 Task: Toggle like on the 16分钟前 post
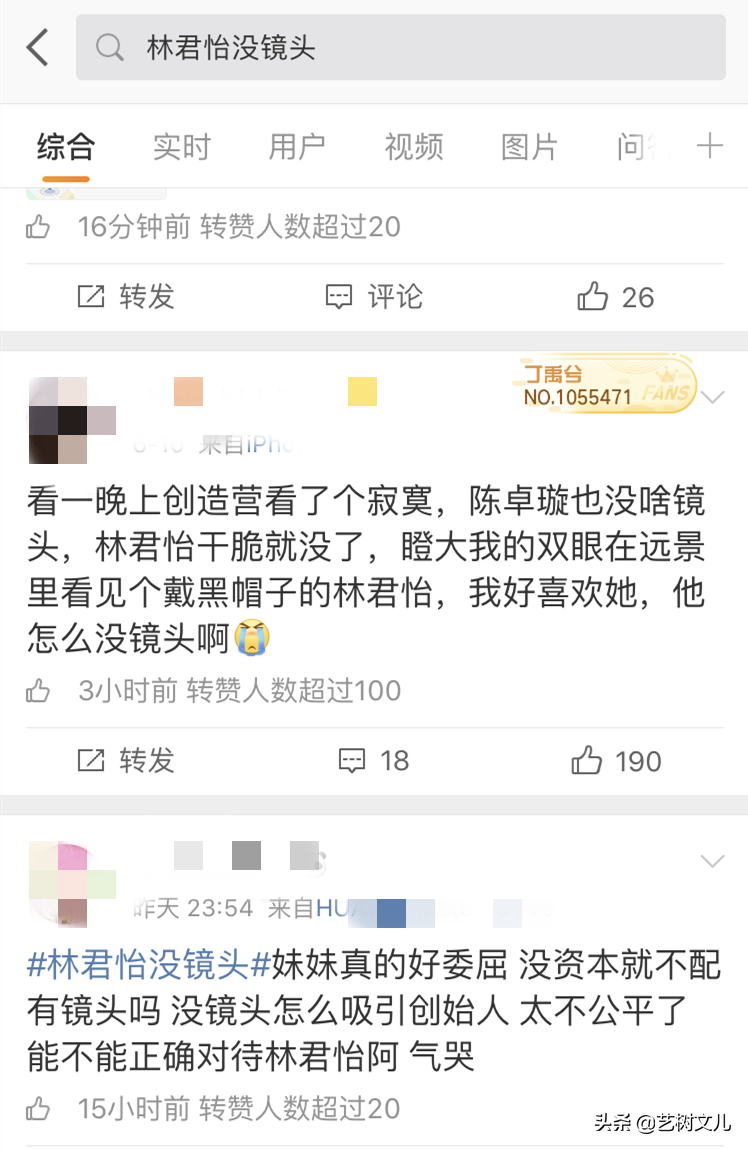click(38, 228)
